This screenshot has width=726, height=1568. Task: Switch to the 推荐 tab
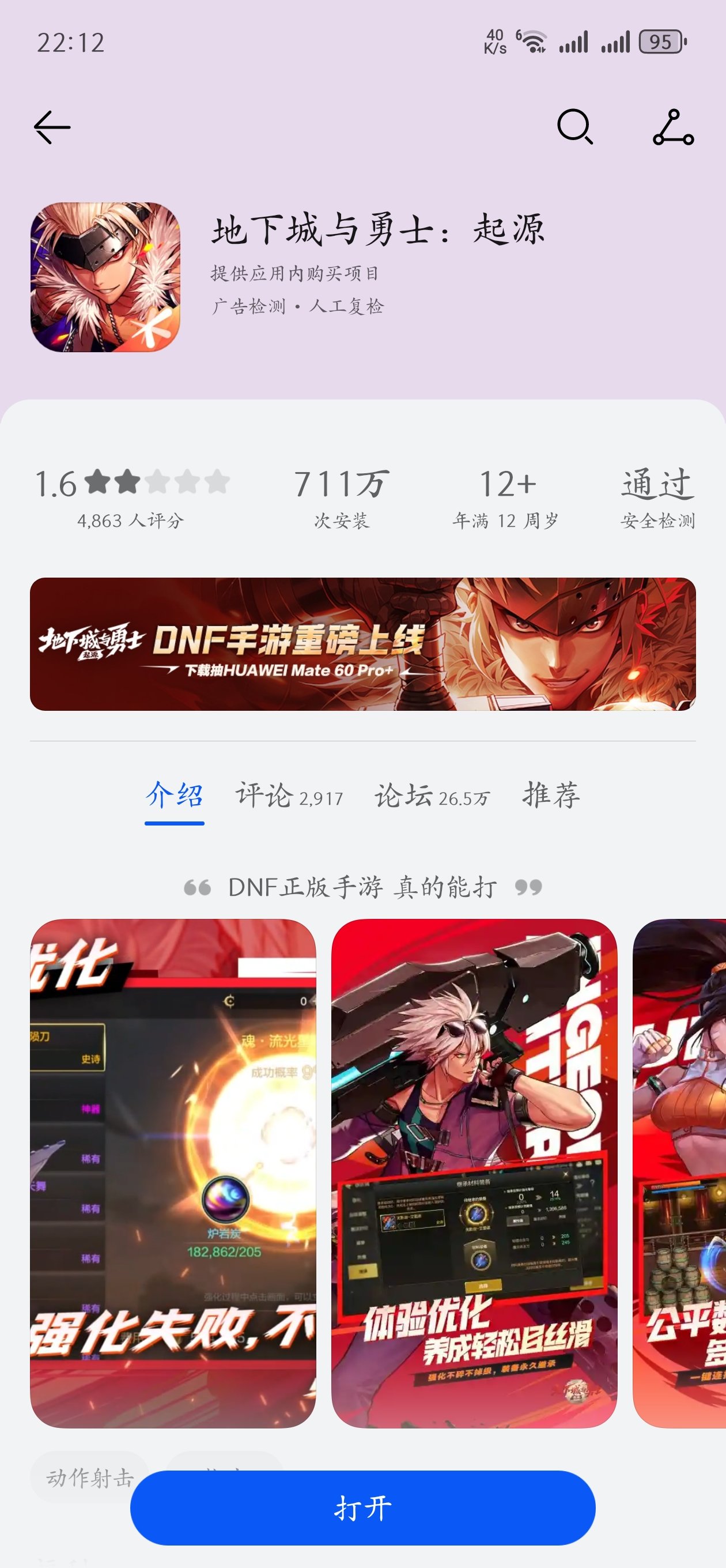tap(551, 796)
